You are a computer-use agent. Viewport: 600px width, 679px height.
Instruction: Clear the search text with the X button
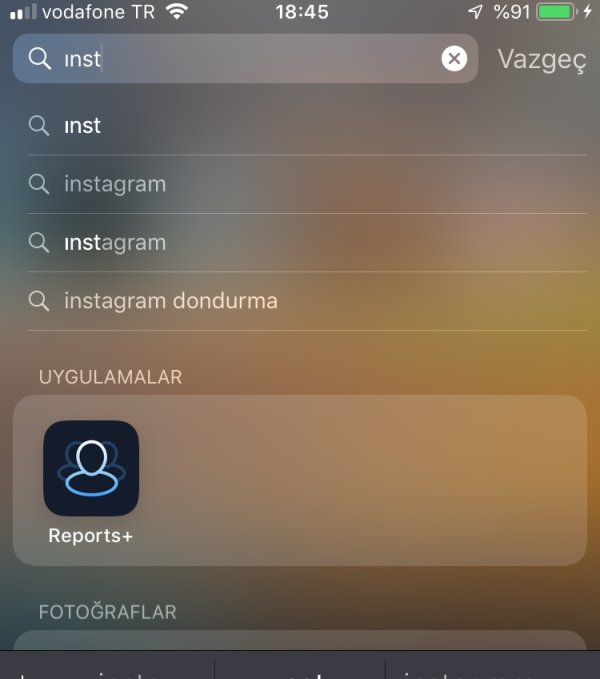coord(454,59)
